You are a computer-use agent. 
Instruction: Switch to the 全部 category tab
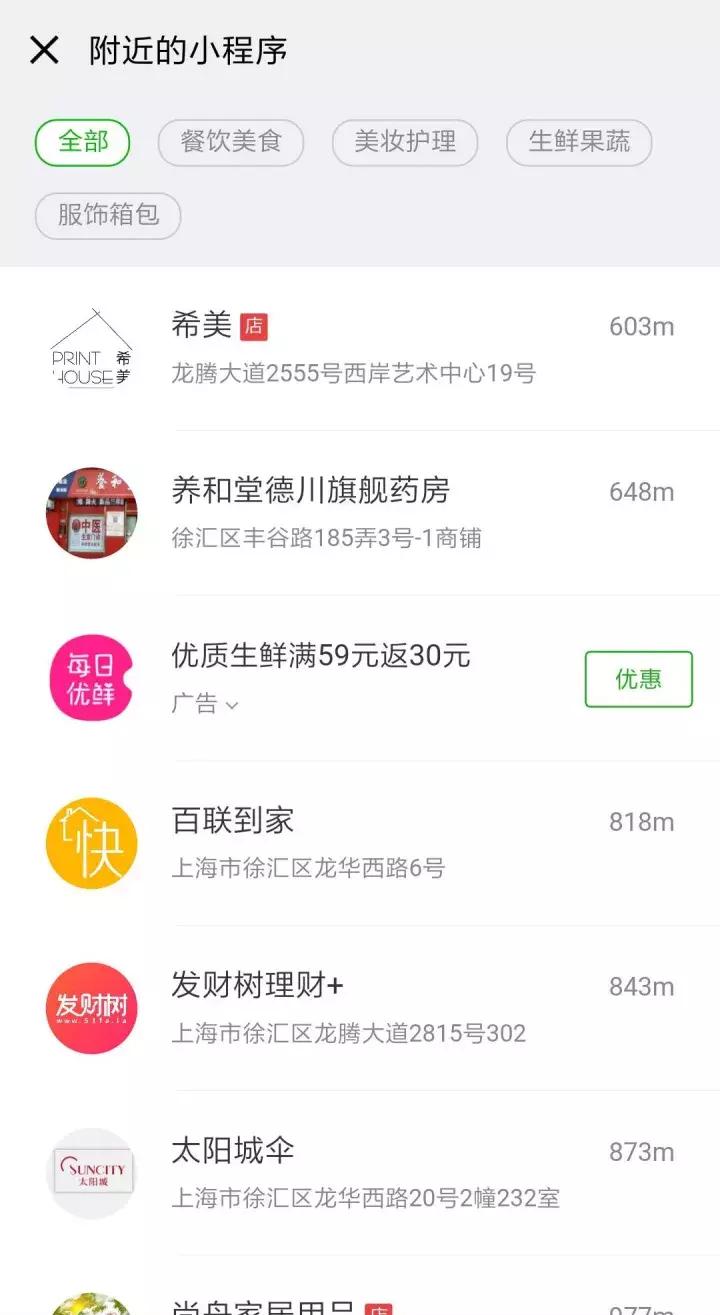click(83, 141)
